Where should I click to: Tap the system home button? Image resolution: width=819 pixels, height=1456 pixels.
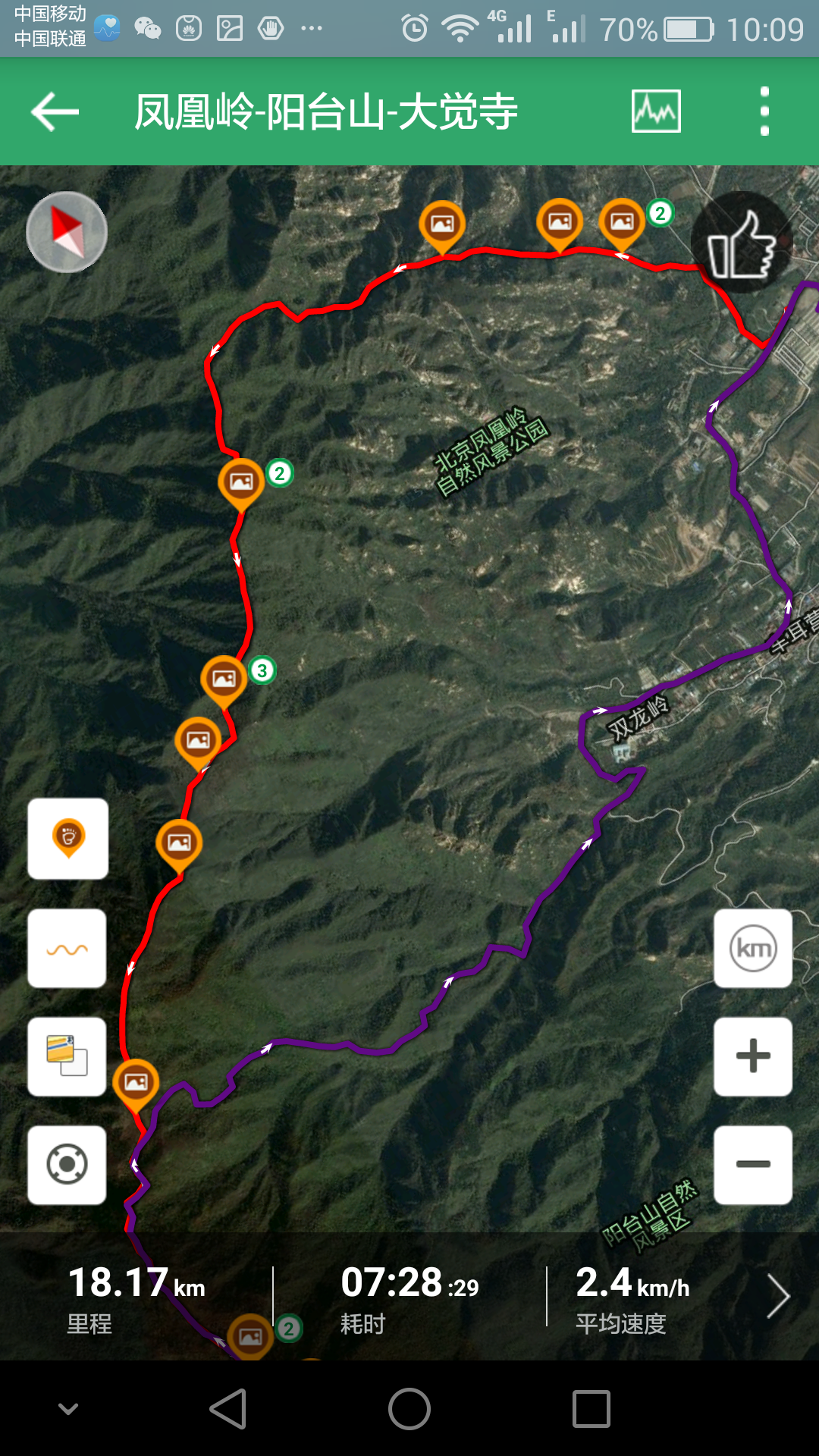(409, 1409)
